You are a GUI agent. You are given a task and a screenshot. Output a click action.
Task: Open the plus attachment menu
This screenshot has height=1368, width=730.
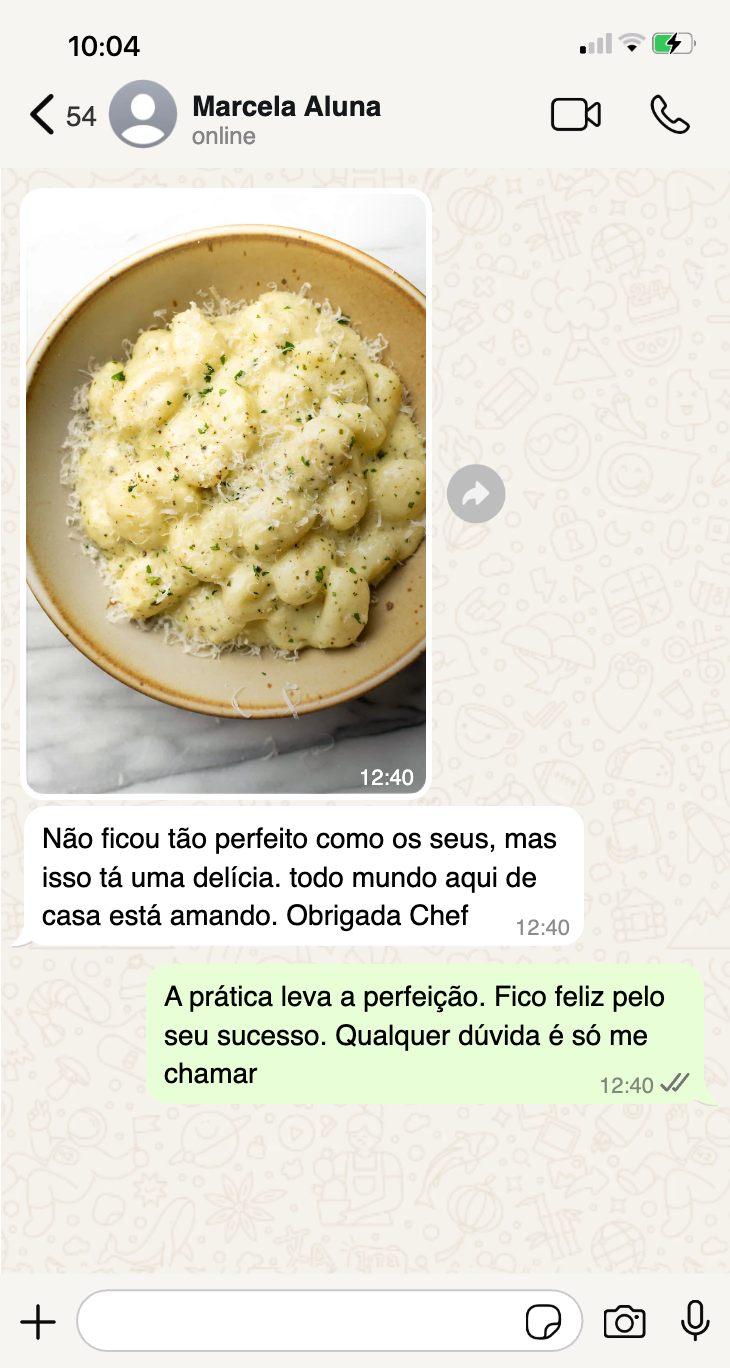click(x=38, y=1322)
